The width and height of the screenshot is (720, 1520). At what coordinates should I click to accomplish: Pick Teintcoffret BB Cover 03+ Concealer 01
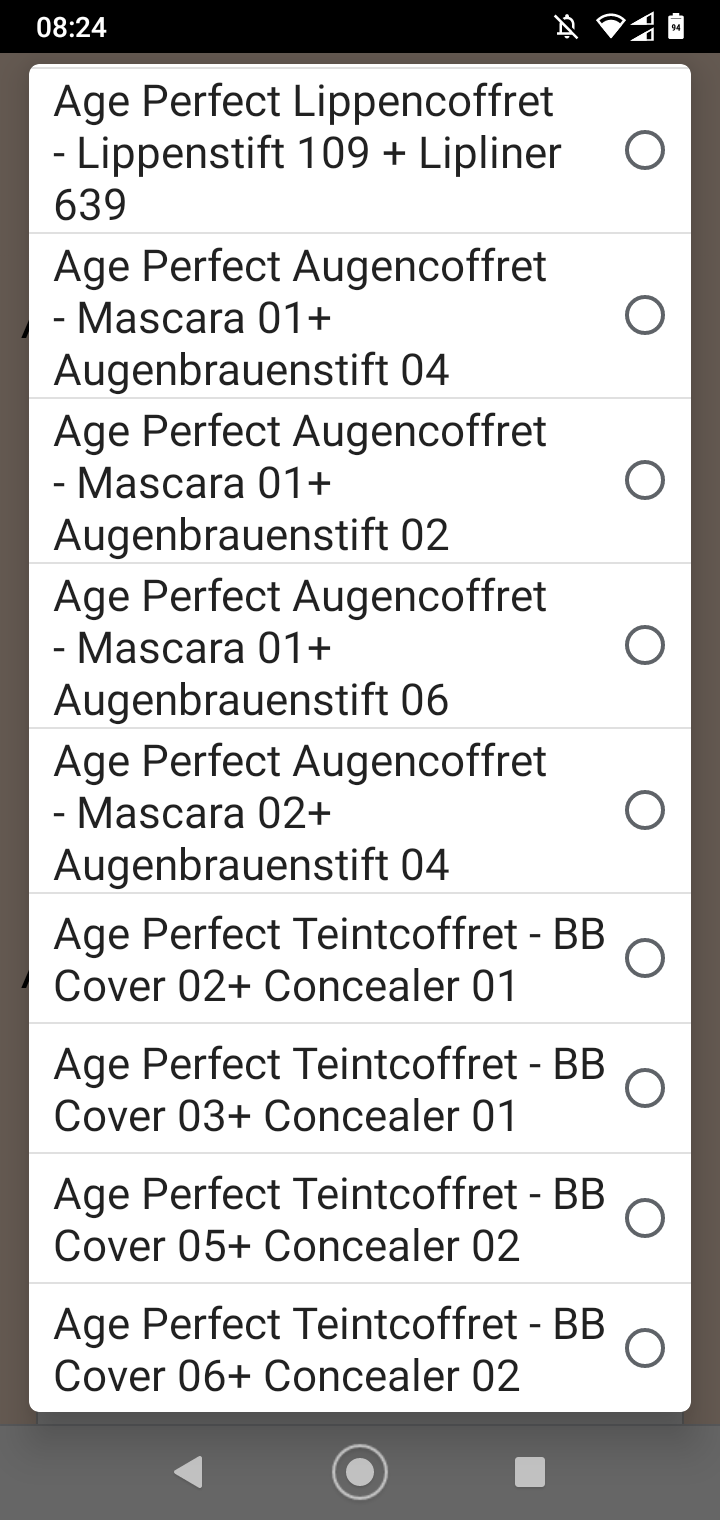[360, 1088]
